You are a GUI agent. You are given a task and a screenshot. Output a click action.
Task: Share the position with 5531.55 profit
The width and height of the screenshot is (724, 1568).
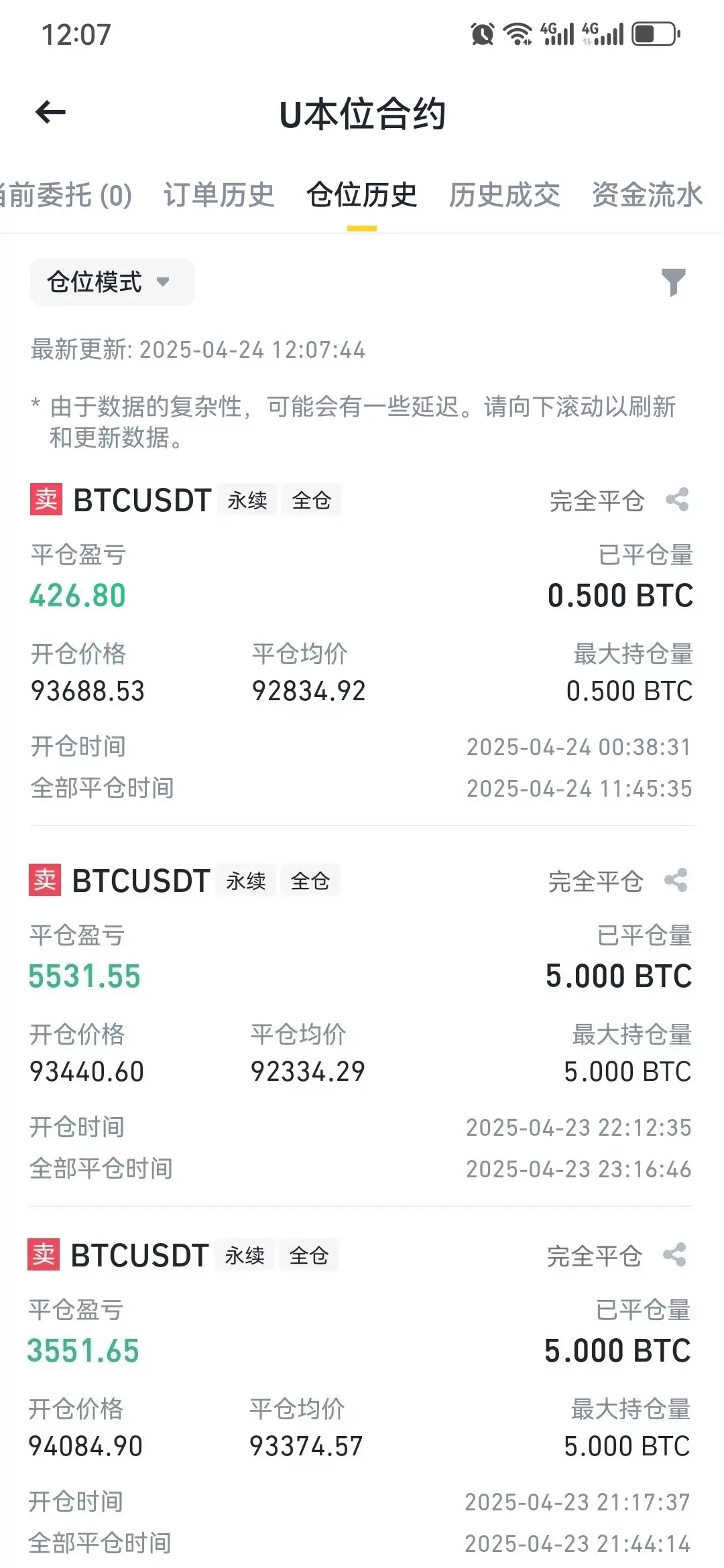click(x=676, y=880)
